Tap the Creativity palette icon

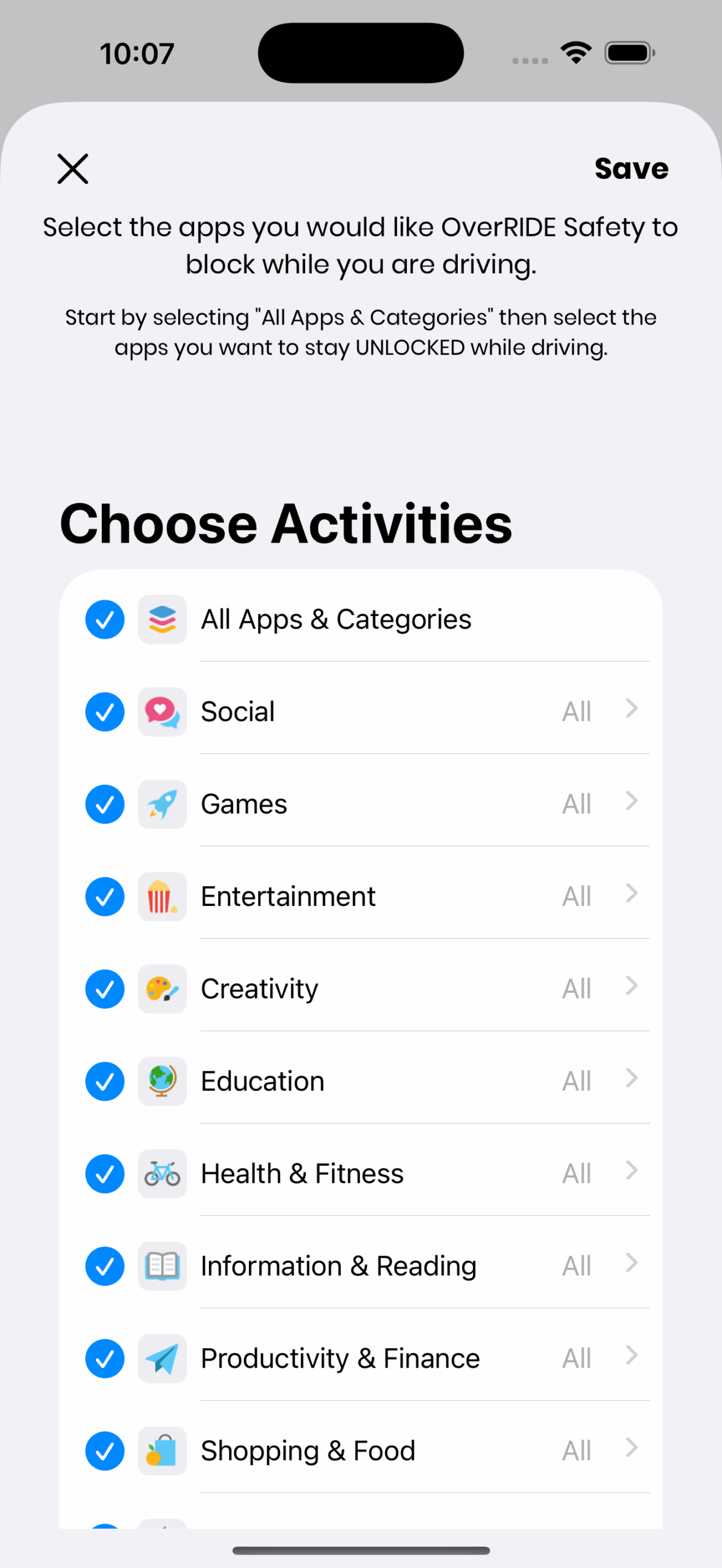[162, 989]
